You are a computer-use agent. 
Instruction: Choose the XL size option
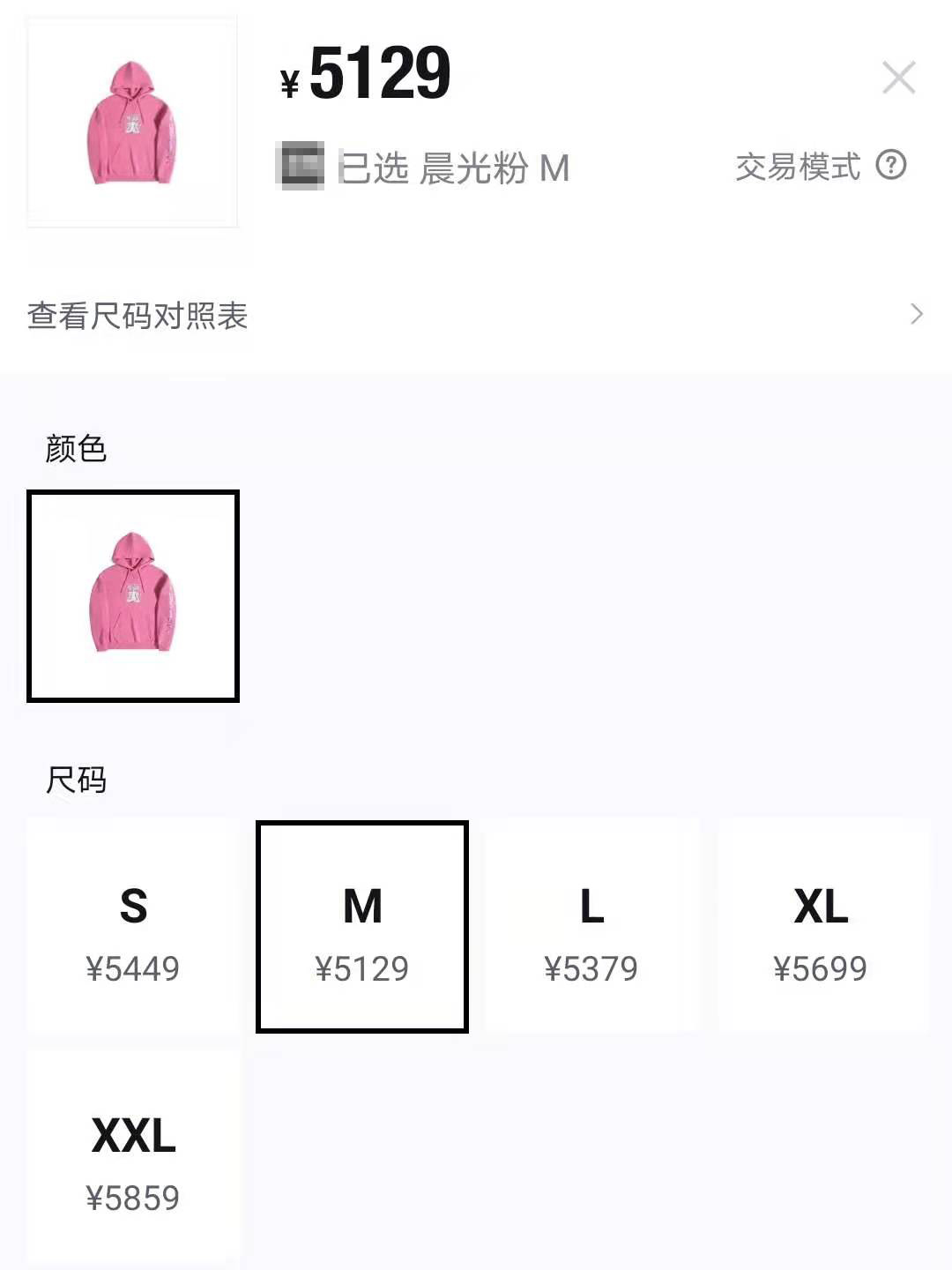pyautogui.click(x=821, y=926)
